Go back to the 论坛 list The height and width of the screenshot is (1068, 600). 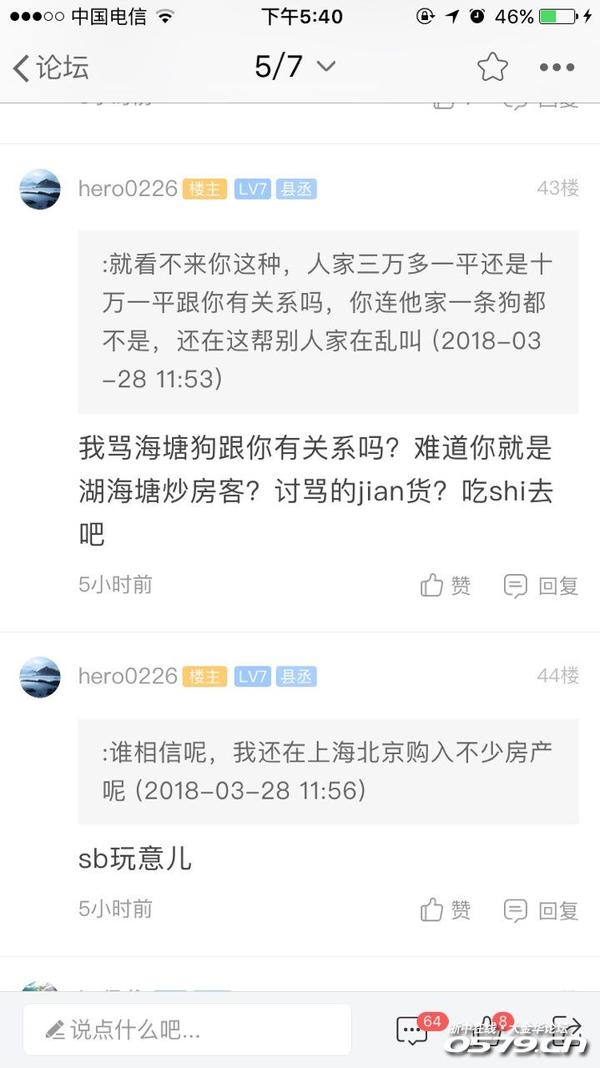[50, 67]
